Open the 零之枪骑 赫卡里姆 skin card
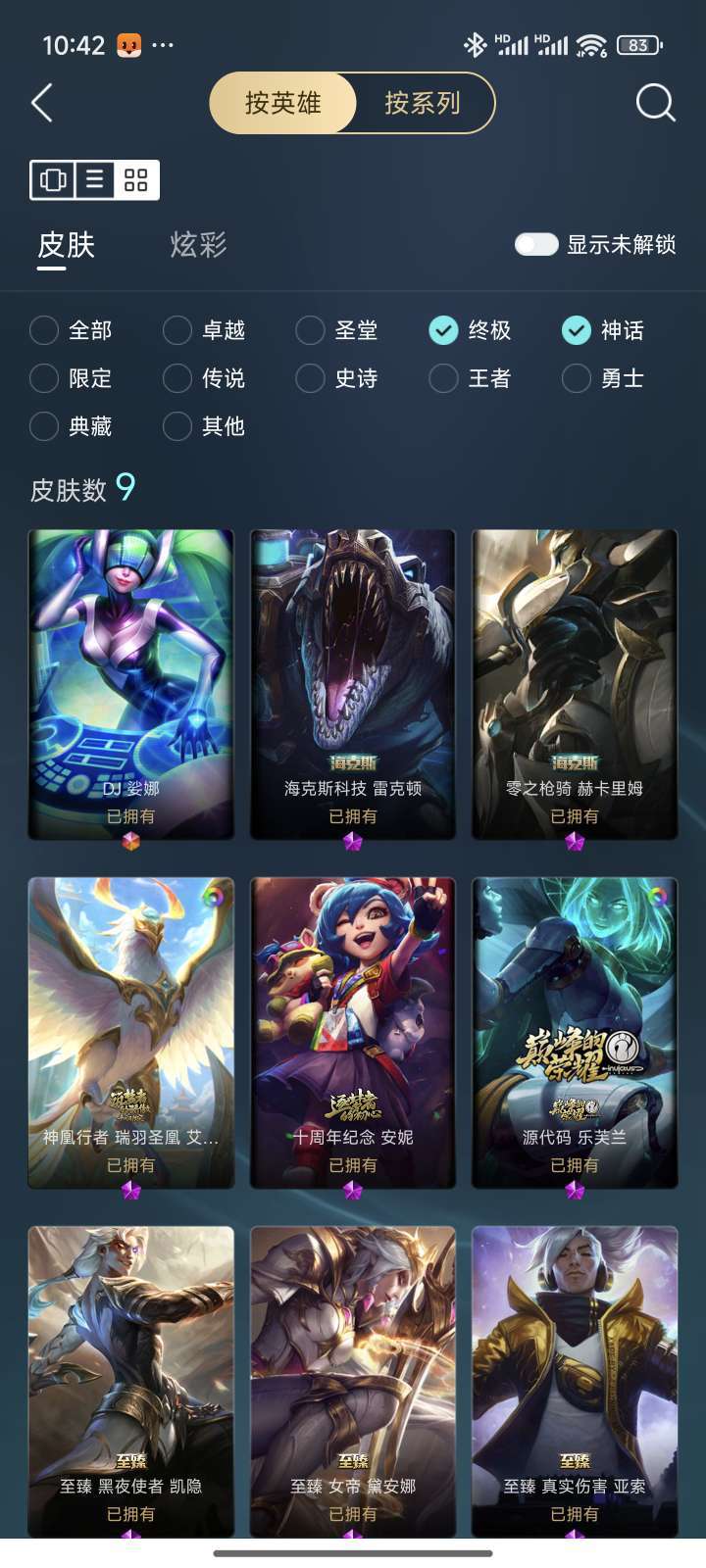706x1568 pixels. 575,685
